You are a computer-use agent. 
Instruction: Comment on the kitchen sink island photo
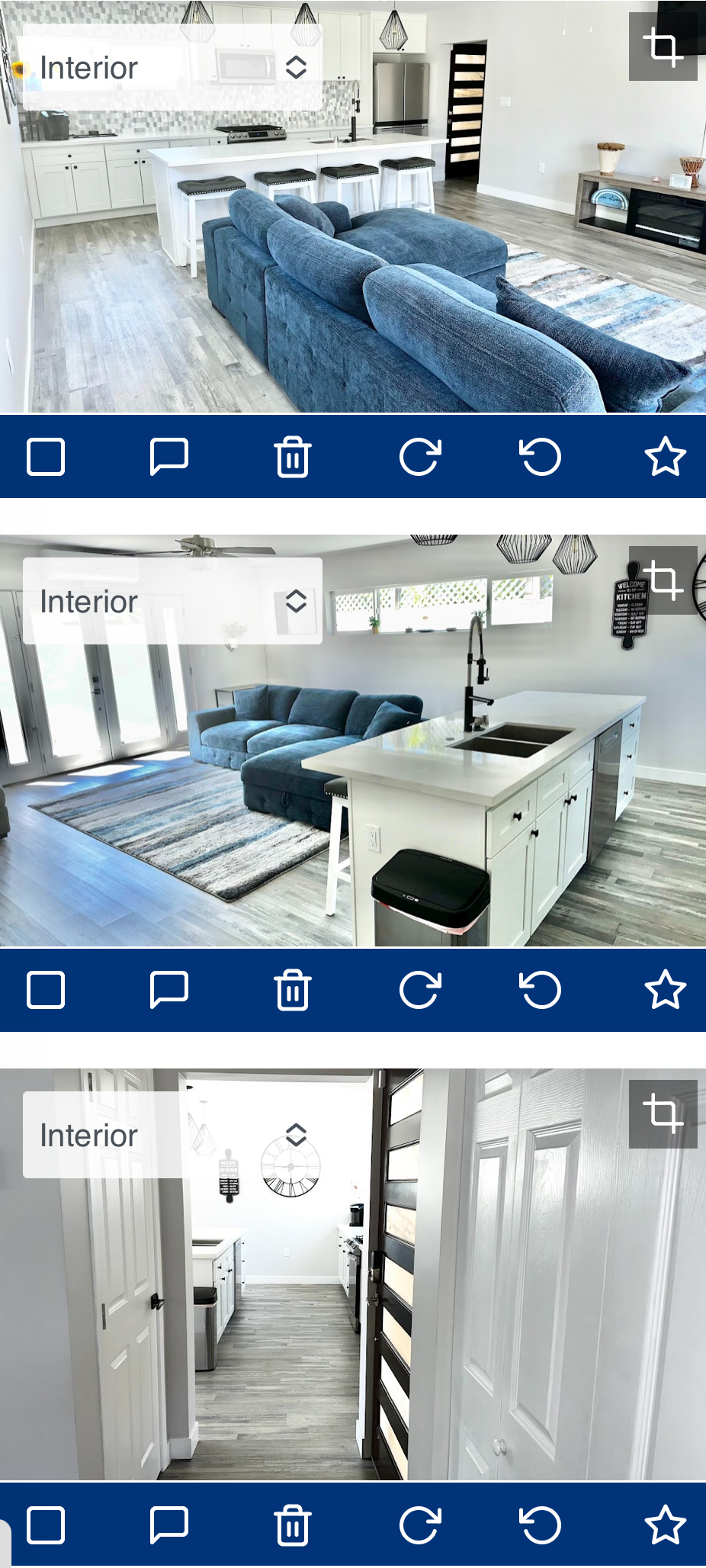[168, 990]
